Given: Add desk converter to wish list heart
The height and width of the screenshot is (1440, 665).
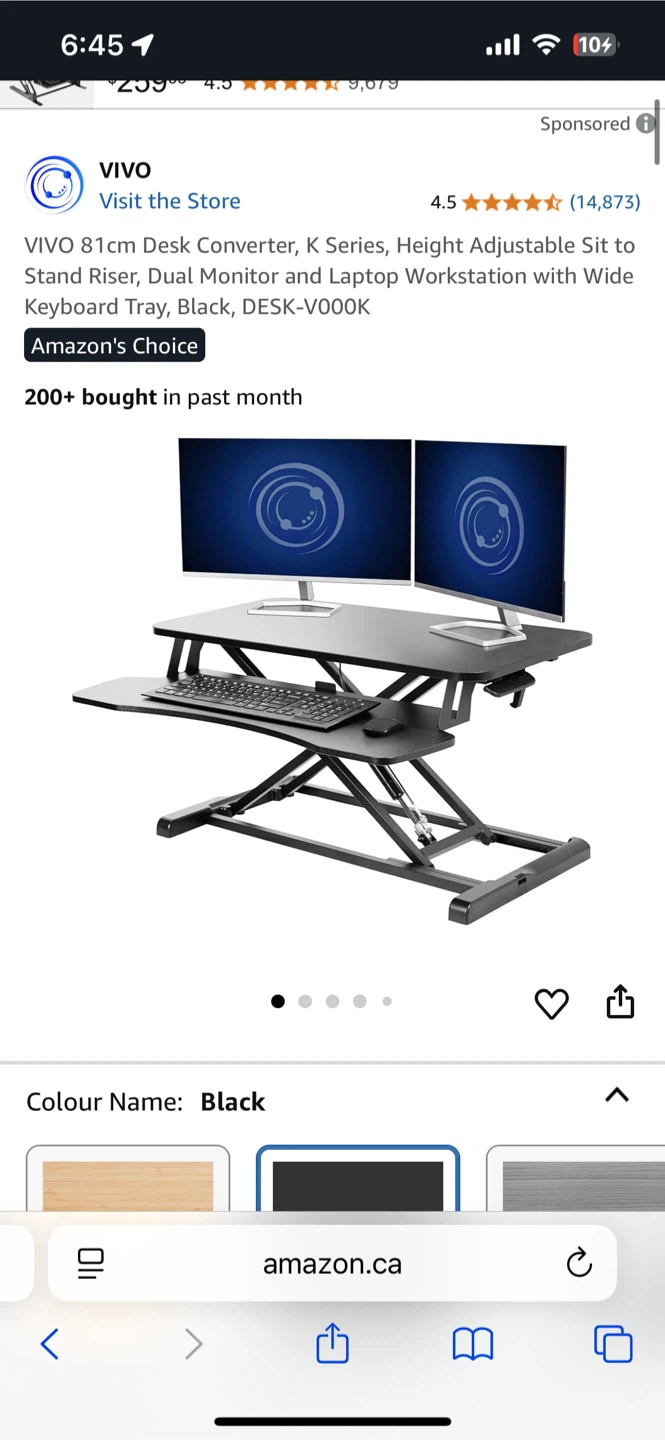Looking at the screenshot, I should 551,1003.
